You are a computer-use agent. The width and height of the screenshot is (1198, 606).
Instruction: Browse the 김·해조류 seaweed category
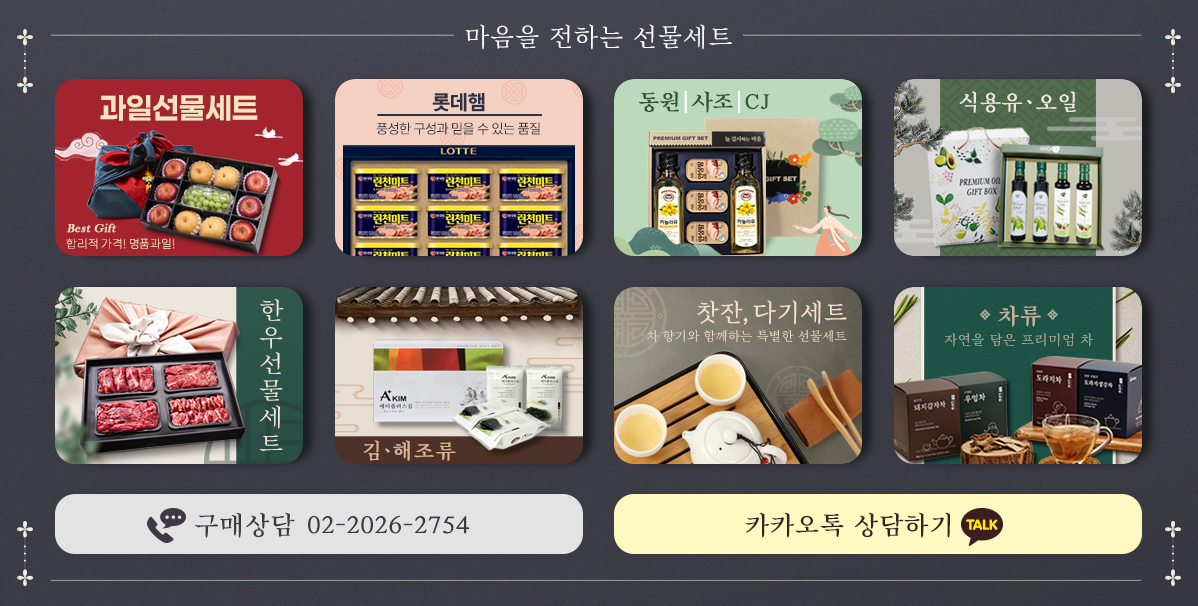[458, 375]
